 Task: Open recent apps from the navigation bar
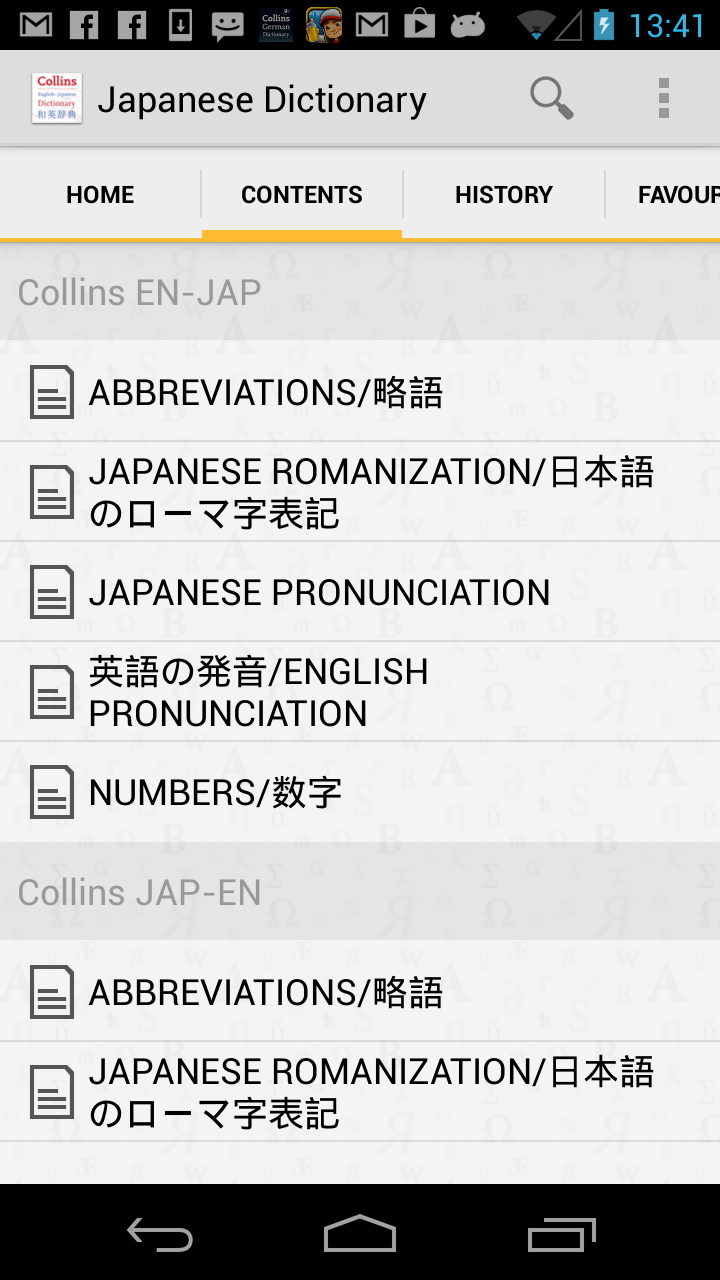coord(560,1236)
